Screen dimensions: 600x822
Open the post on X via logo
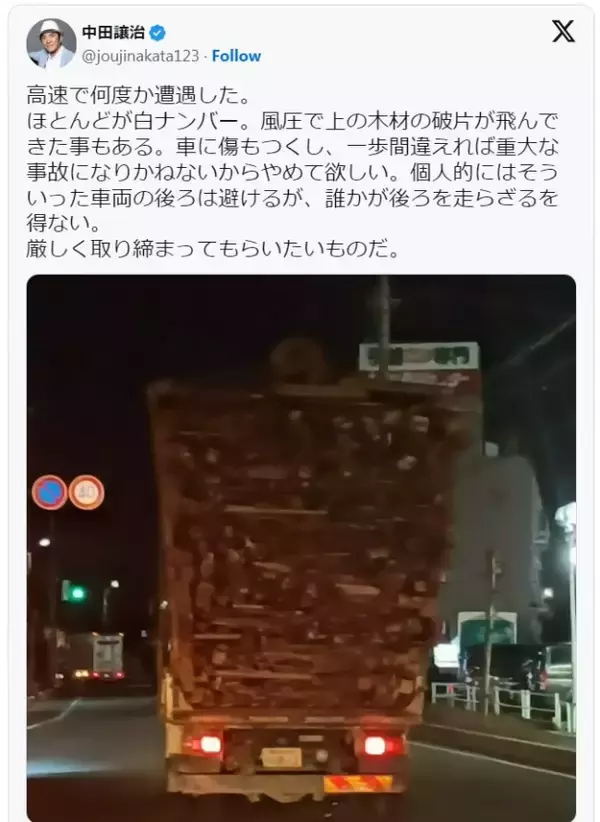pos(563,33)
